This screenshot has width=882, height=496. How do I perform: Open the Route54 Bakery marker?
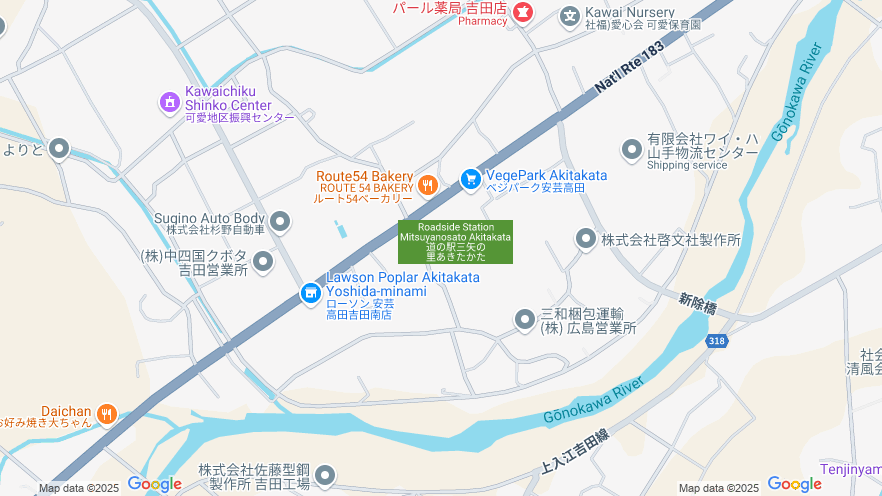427,183
